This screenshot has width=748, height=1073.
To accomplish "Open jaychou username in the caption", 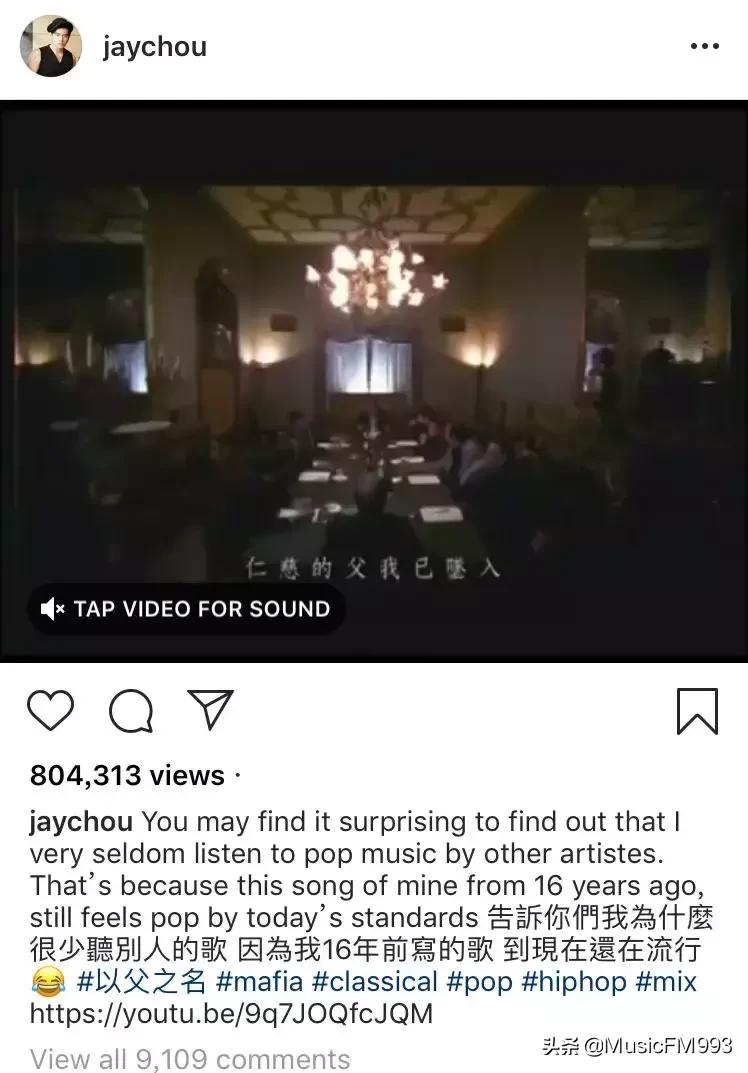I will click(81, 822).
